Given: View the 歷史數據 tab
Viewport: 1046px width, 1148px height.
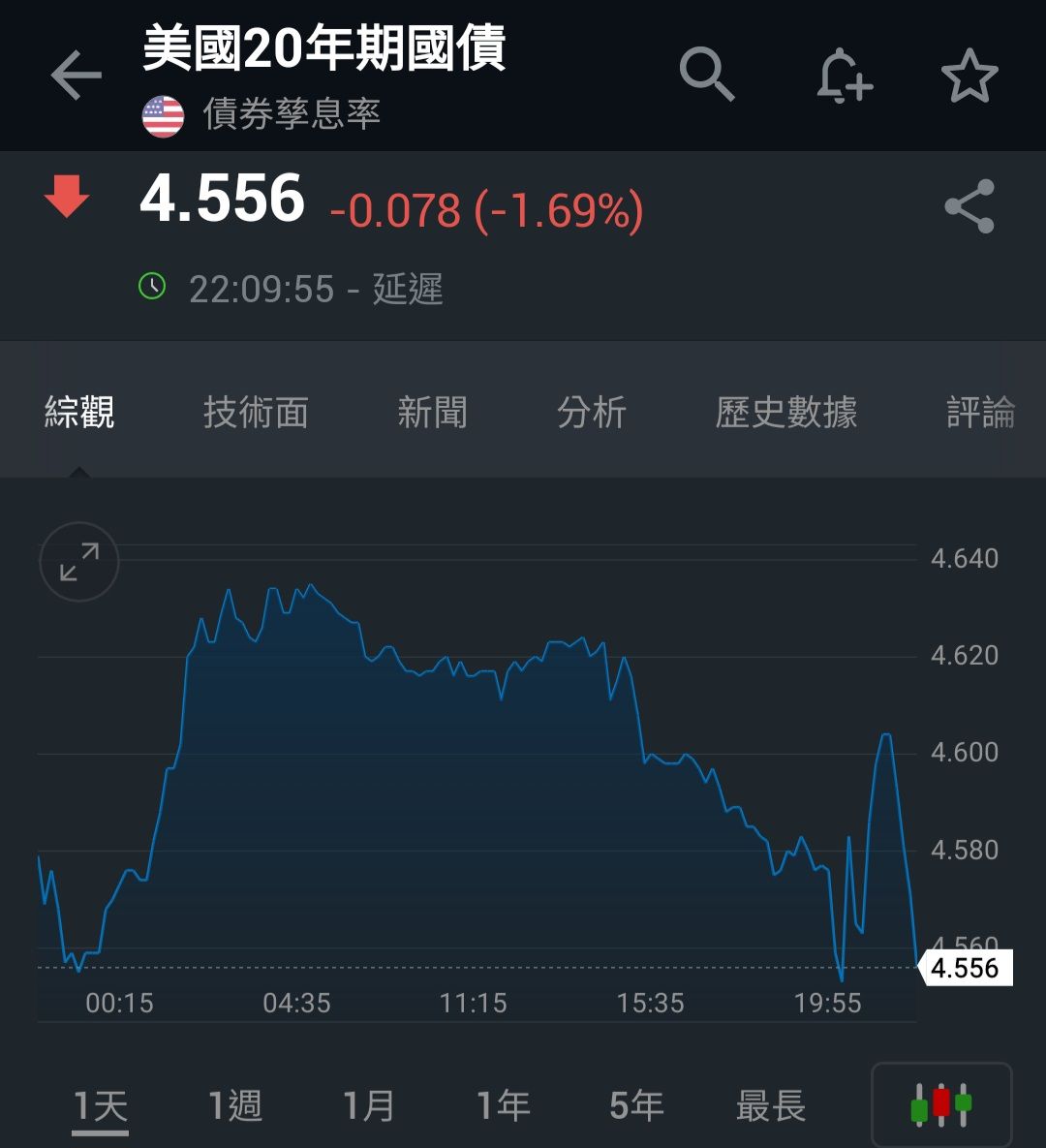Looking at the screenshot, I should click(x=786, y=413).
